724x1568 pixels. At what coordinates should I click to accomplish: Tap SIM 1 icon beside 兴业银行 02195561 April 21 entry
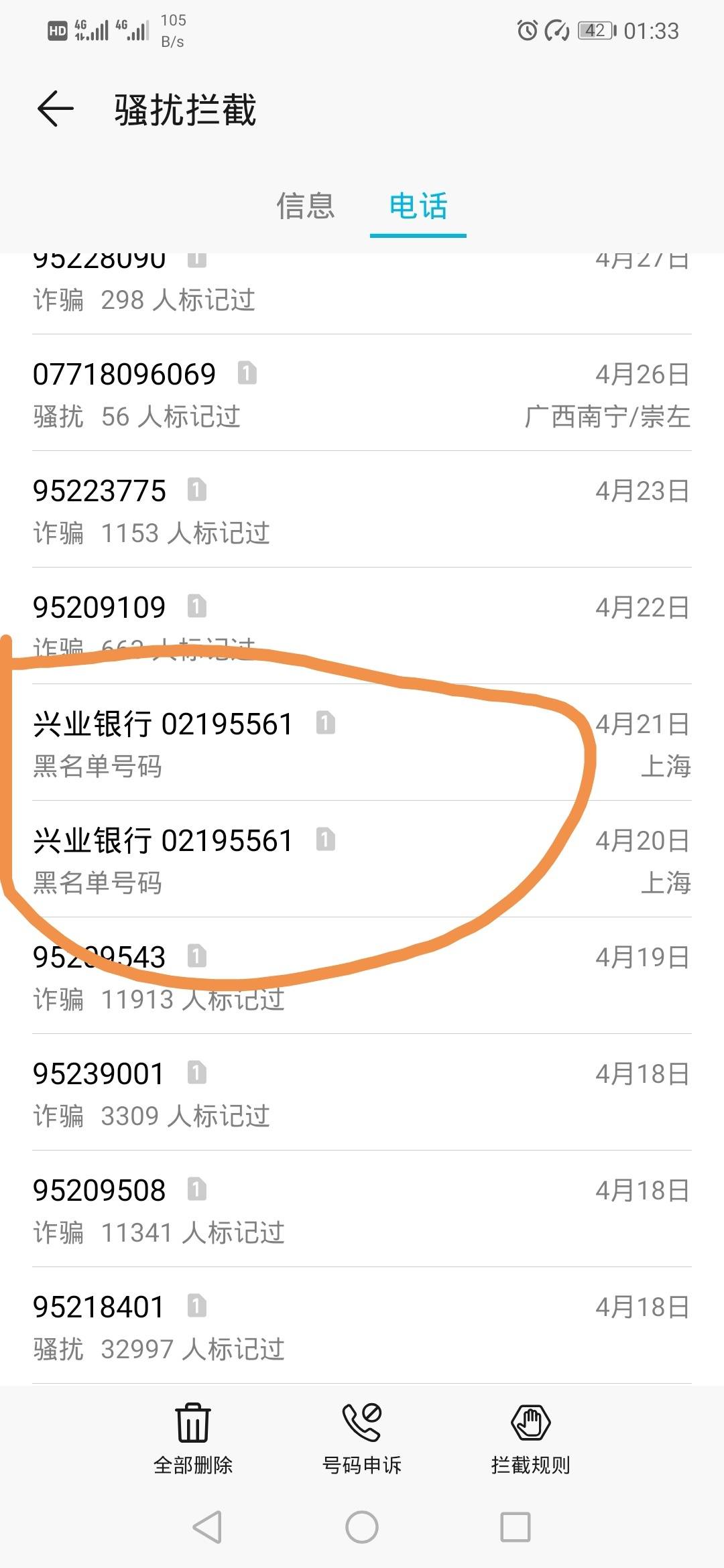[x=327, y=722]
